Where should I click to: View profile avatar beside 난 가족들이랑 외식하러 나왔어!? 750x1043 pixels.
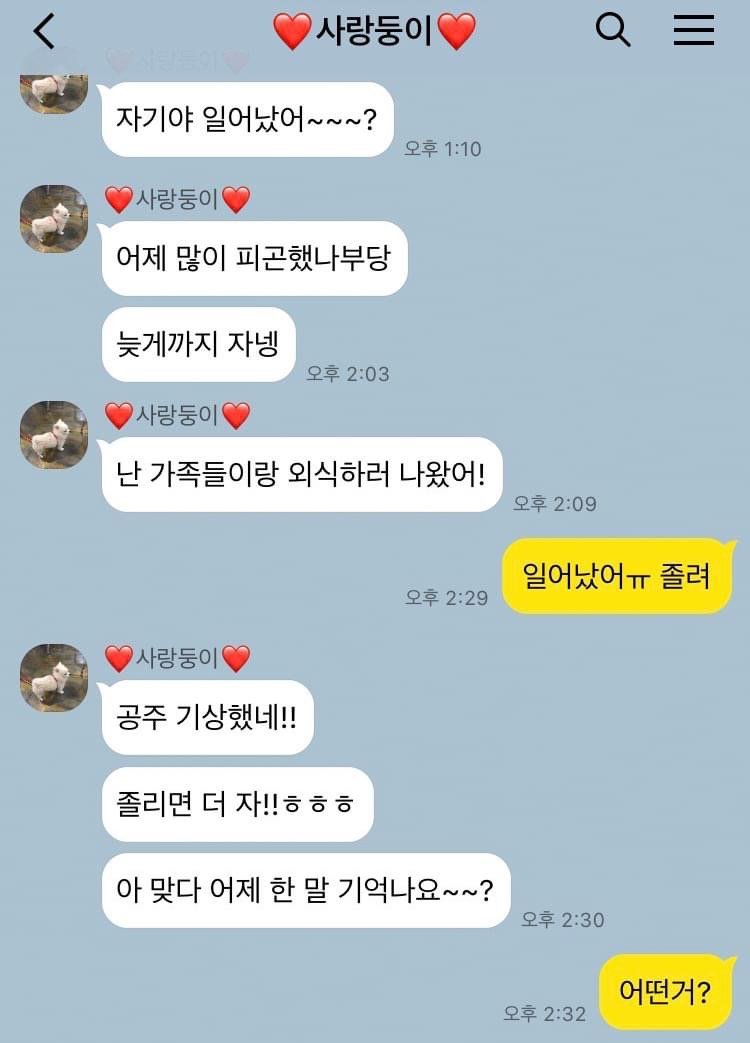point(54,435)
